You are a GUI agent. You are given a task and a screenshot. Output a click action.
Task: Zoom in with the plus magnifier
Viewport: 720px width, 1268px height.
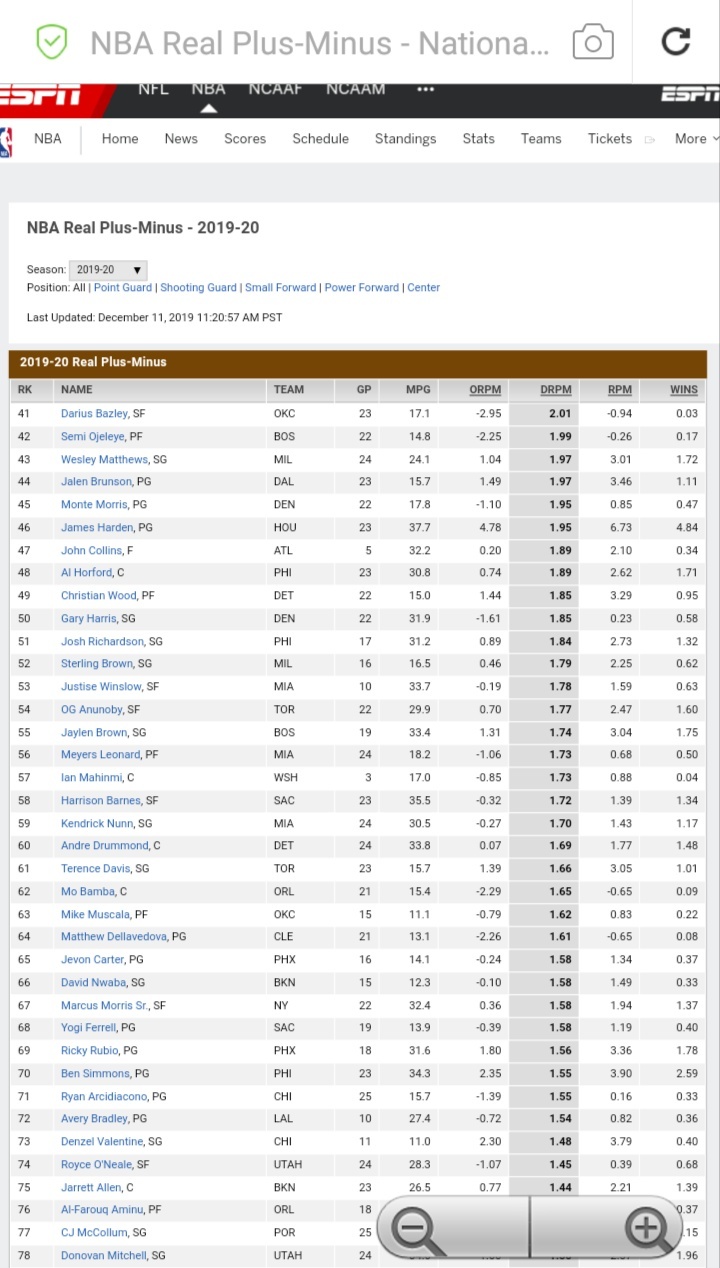[646, 1230]
